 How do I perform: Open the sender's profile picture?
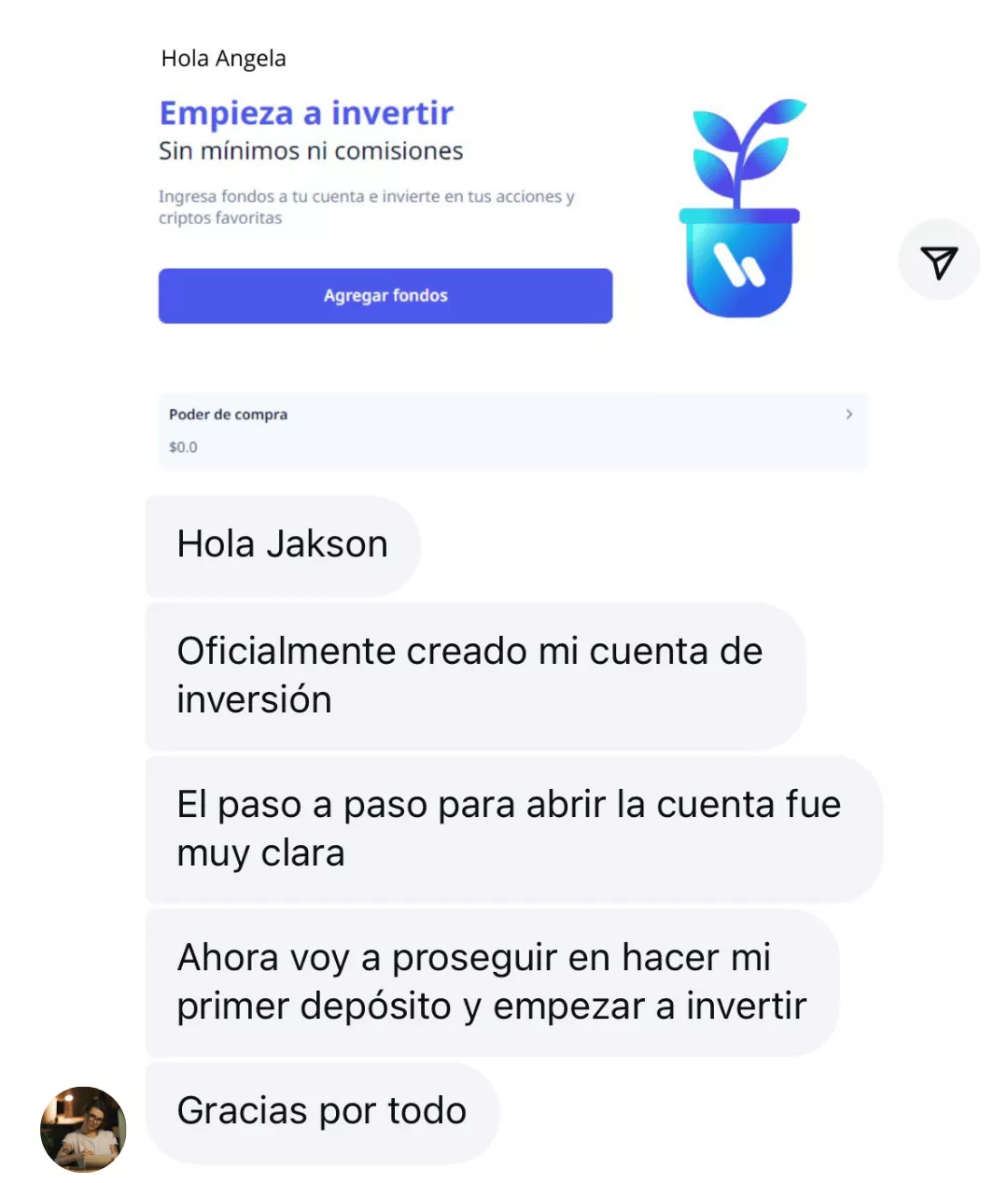click(83, 1128)
